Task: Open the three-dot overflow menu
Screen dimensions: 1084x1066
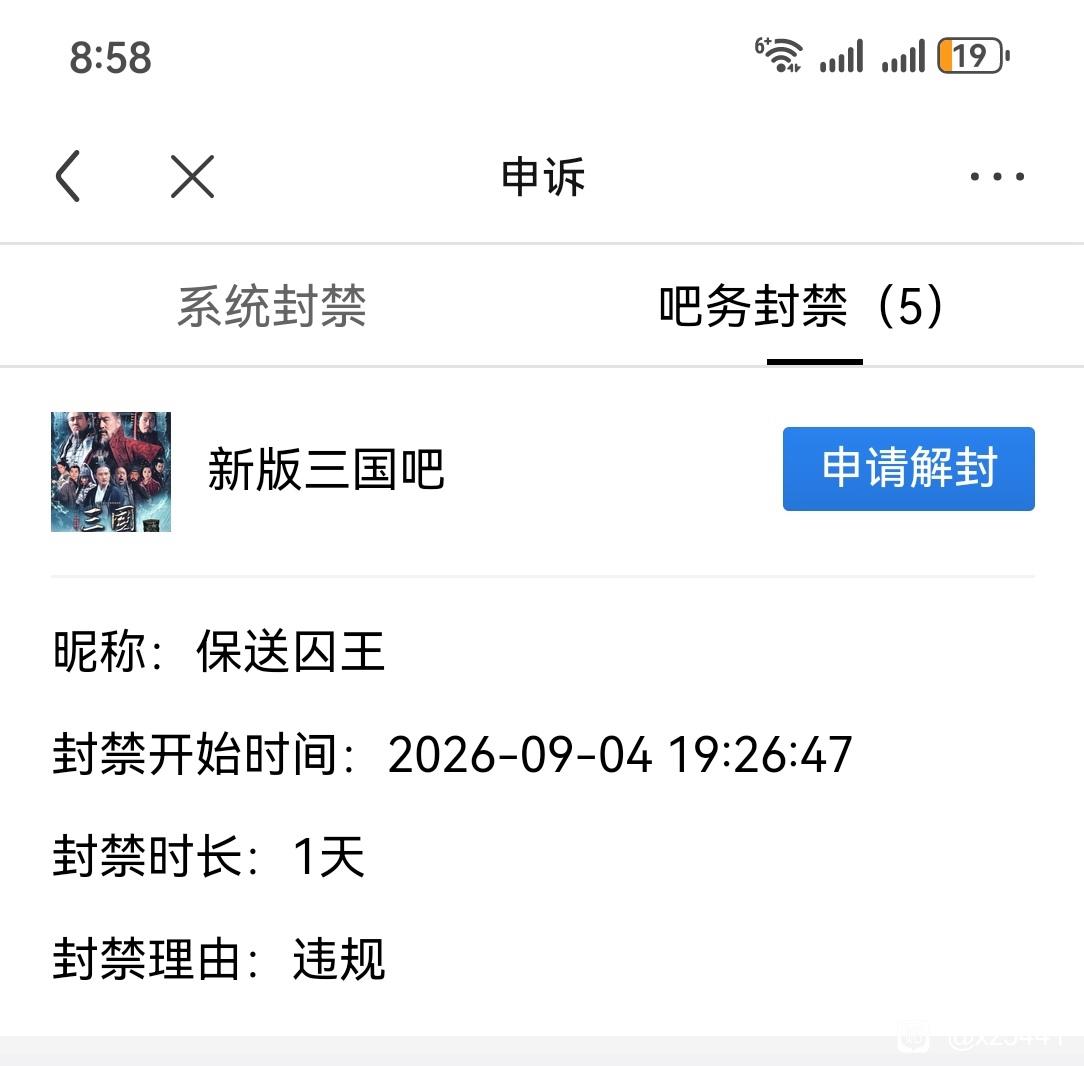Action: (997, 176)
